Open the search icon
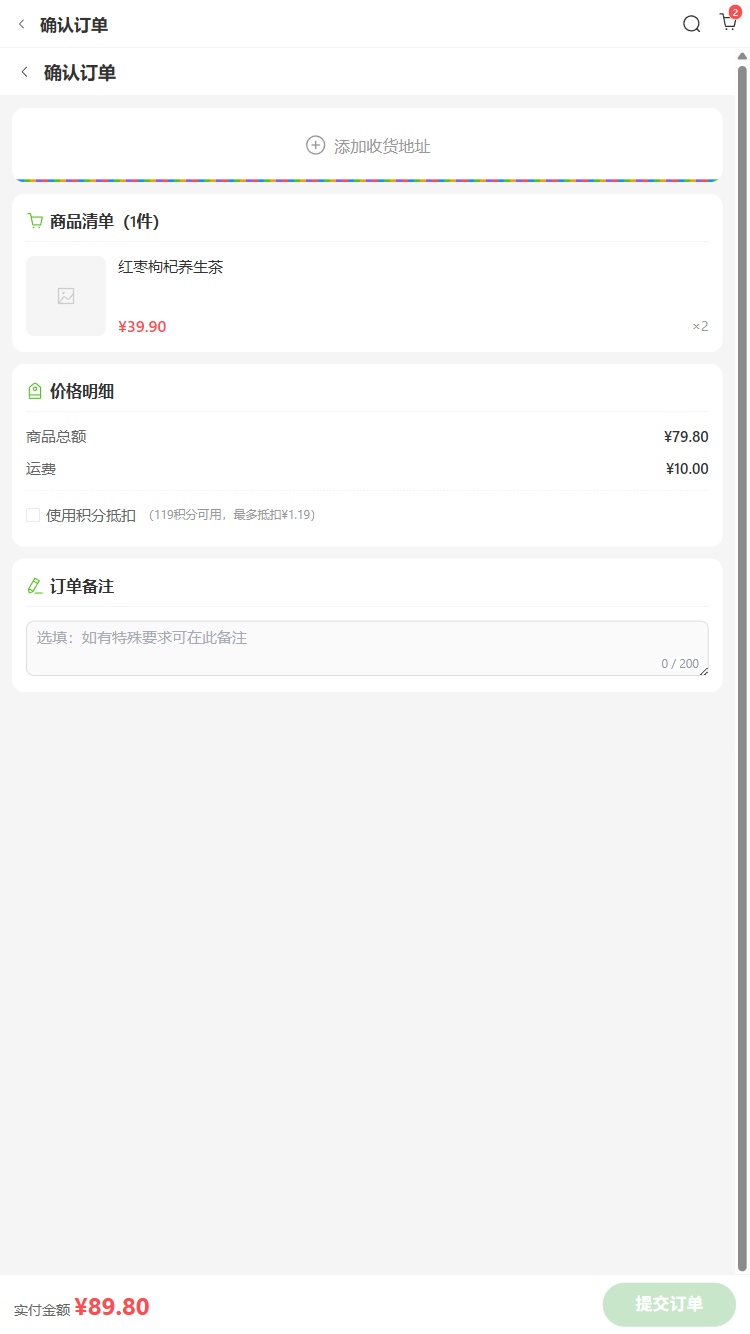The height and width of the screenshot is (1334, 750). [691, 24]
